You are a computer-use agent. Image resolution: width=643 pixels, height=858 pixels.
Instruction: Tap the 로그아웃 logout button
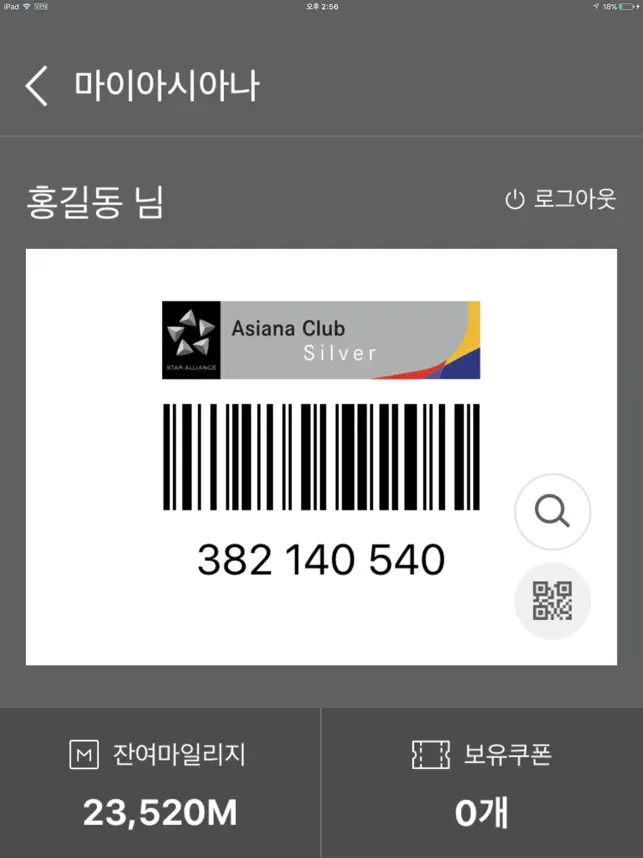pyautogui.click(x=560, y=200)
